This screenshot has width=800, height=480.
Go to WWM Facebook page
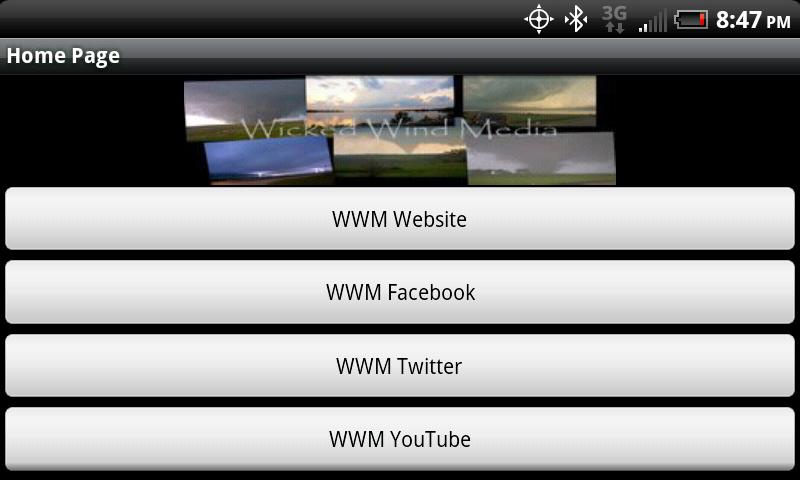tap(400, 292)
